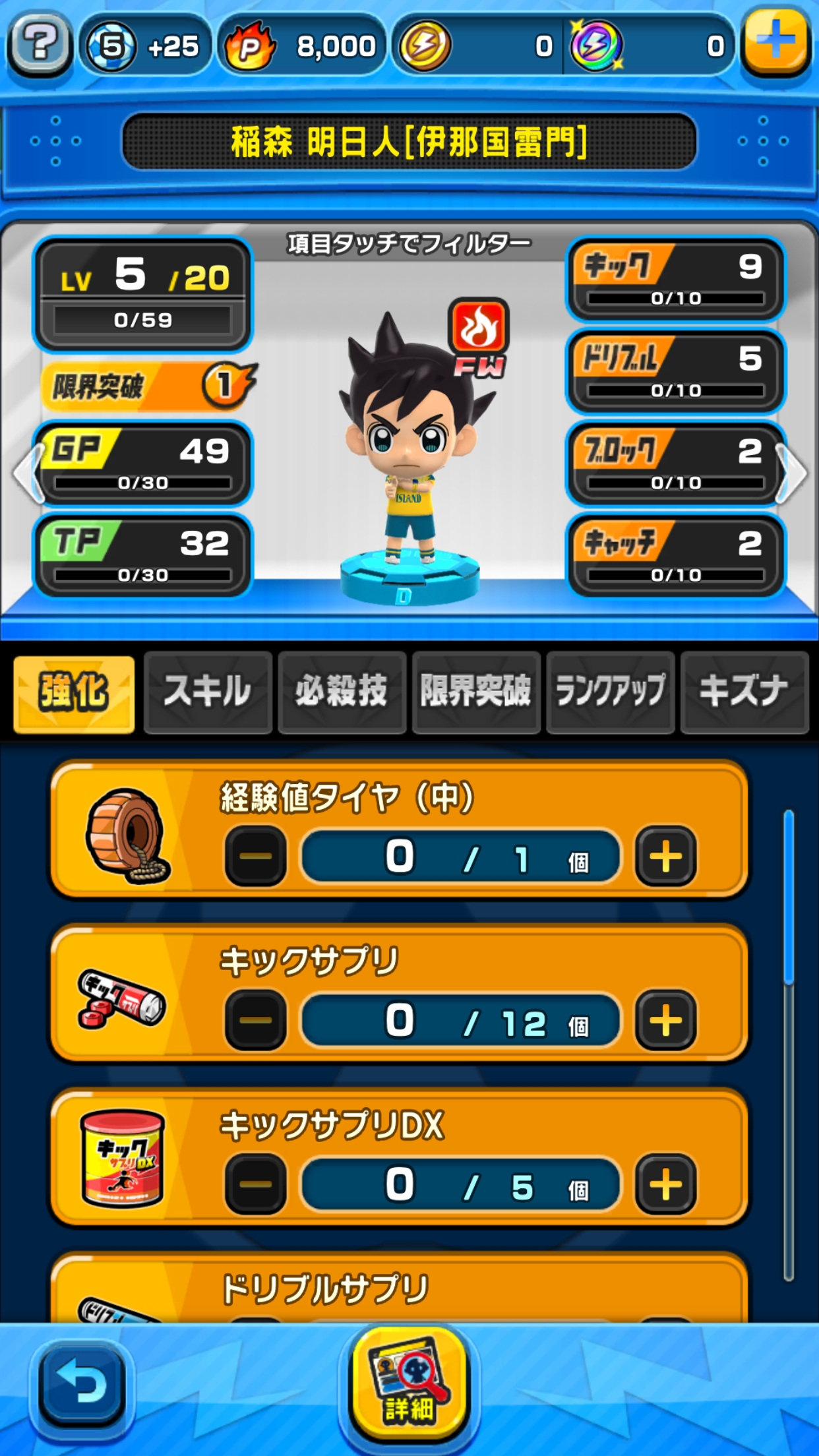Viewport: 819px width, 1456px height.
Task: Switch to the 限界突破 tab
Action: point(475,692)
